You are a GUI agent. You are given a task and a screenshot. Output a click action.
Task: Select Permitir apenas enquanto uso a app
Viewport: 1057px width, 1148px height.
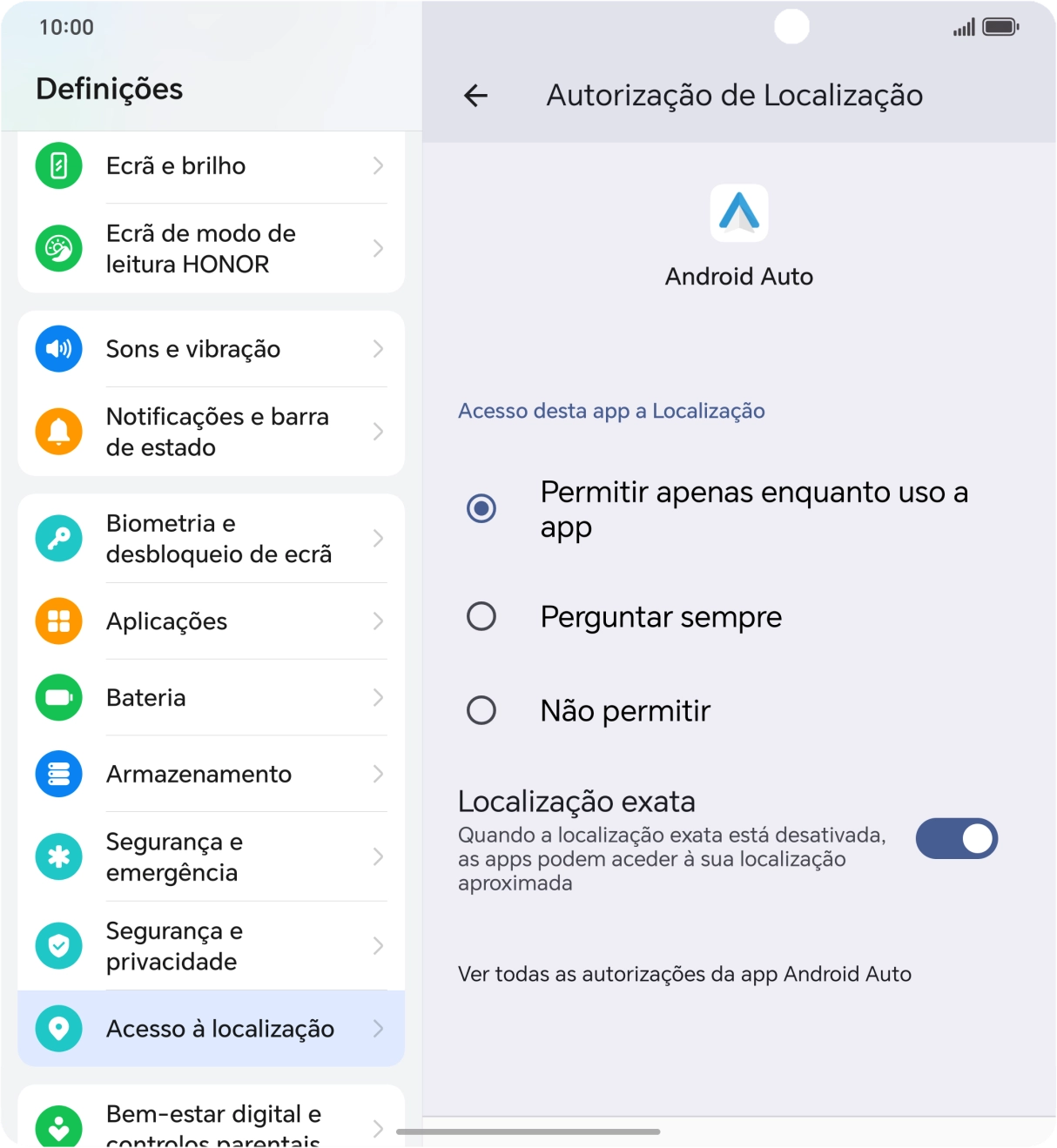click(x=481, y=508)
